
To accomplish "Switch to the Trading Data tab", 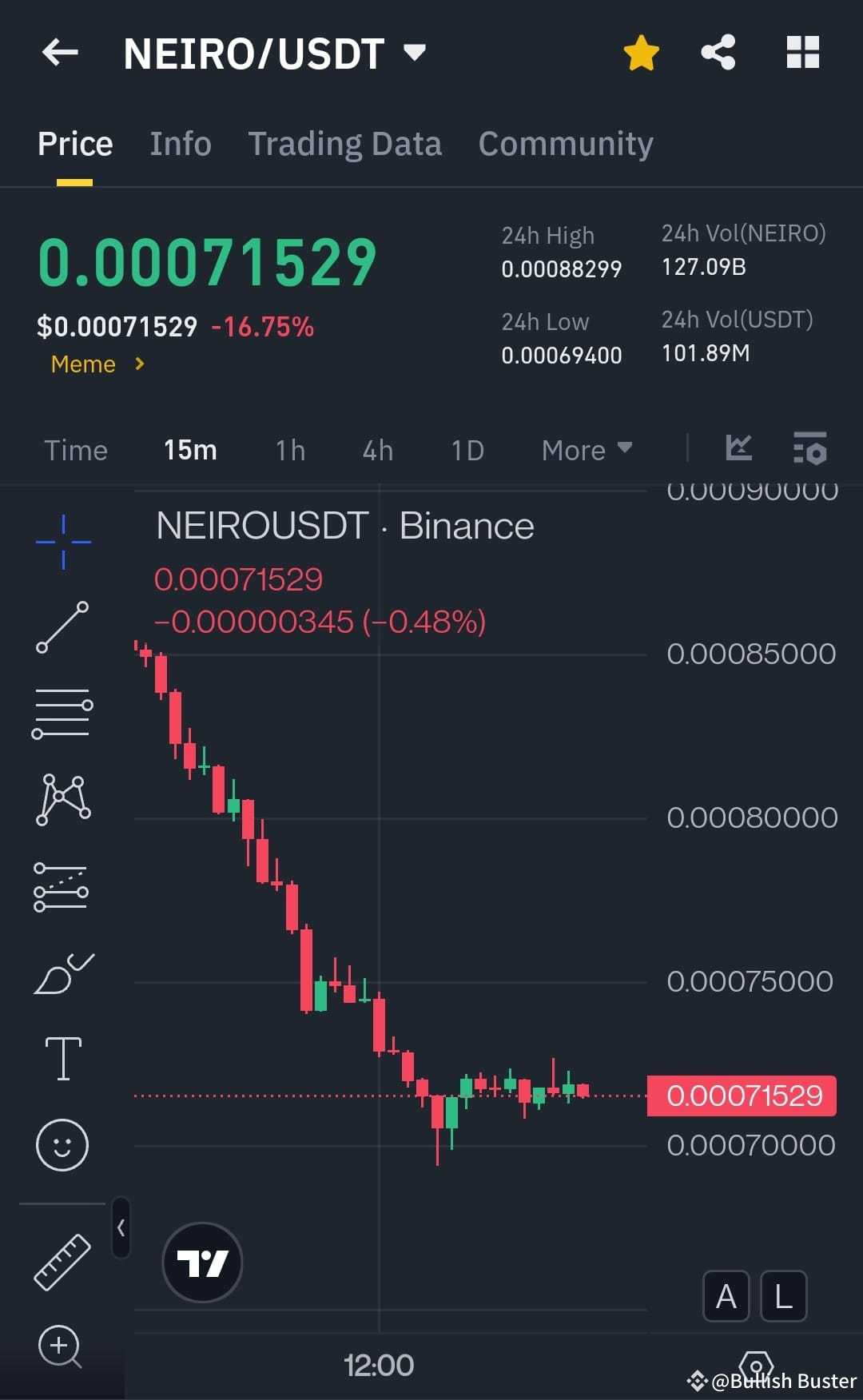I will pyautogui.click(x=345, y=143).
